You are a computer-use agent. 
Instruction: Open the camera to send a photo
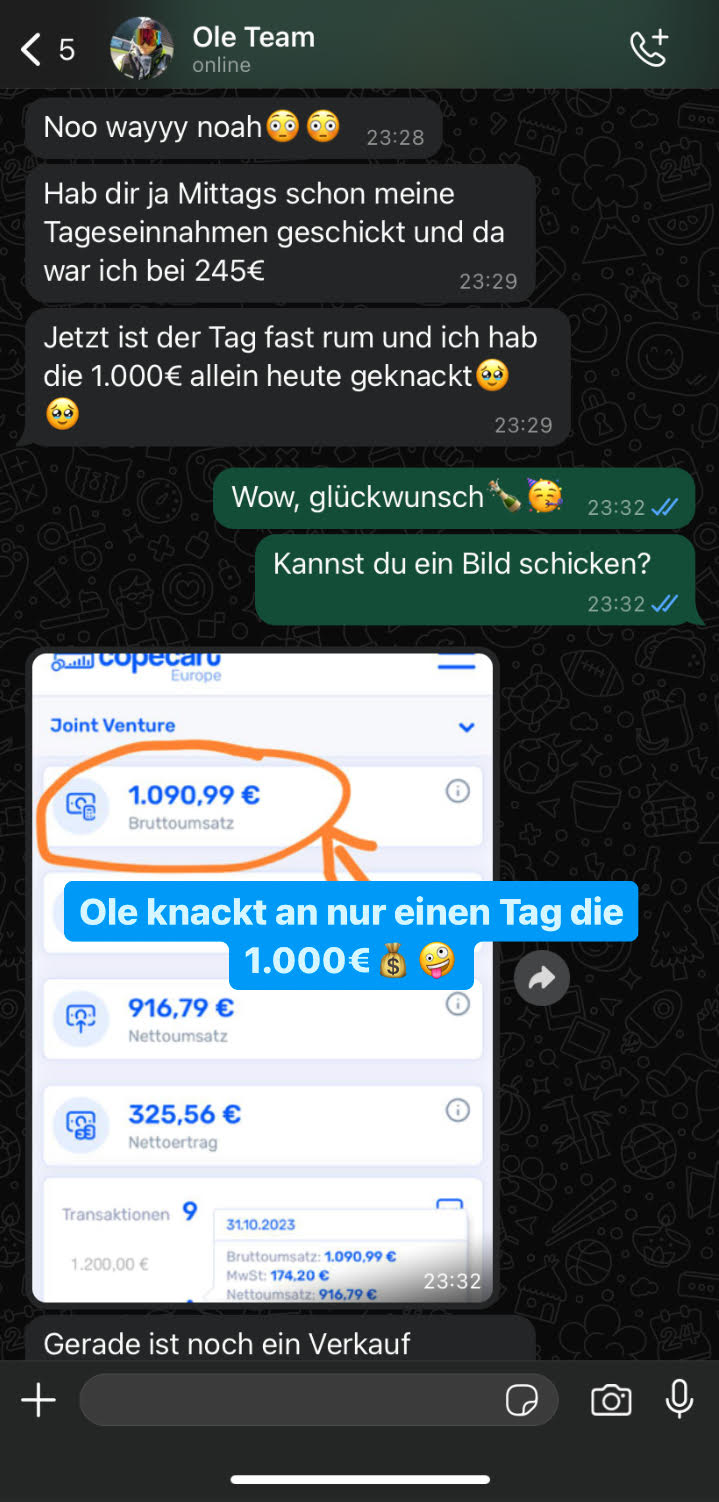(611, 1400)
